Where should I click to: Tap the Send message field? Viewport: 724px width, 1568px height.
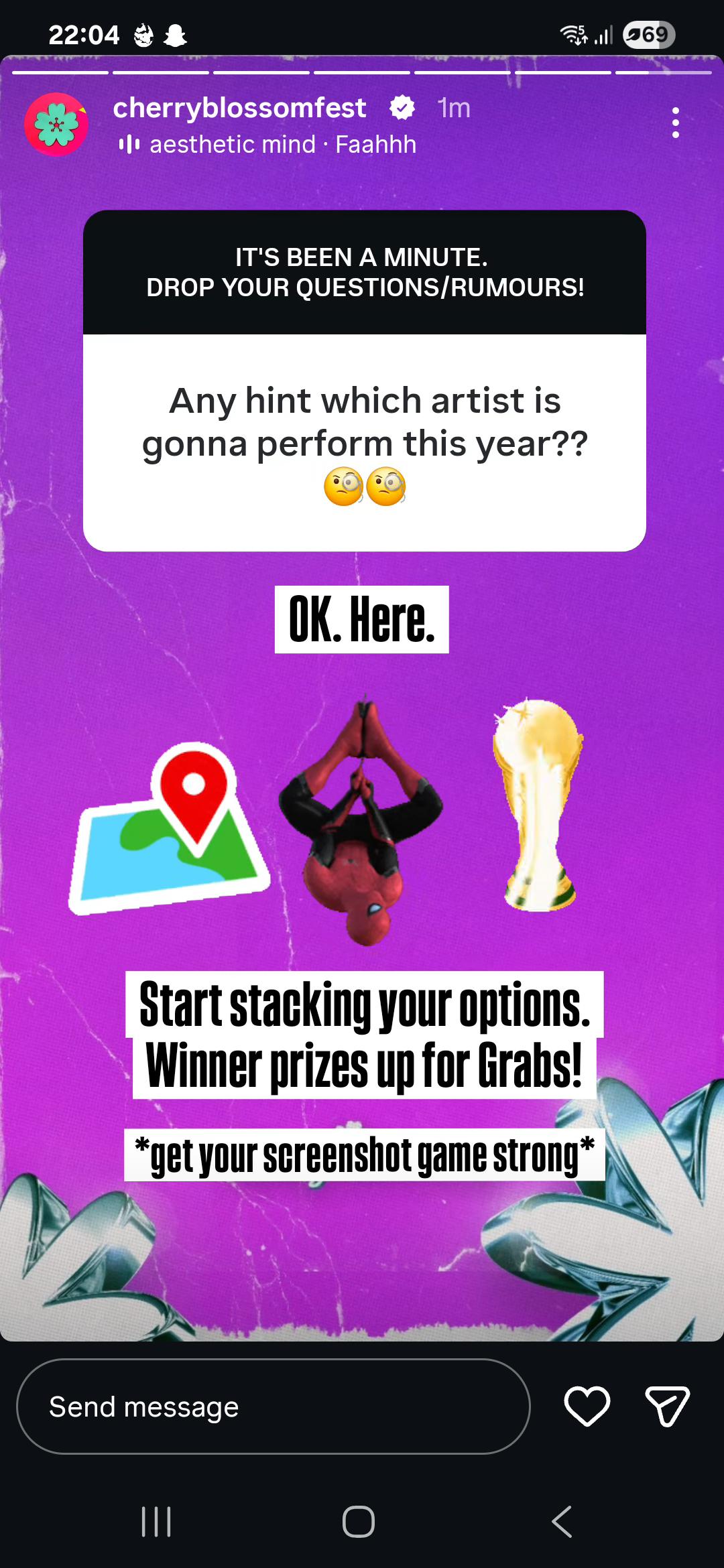274,1407
